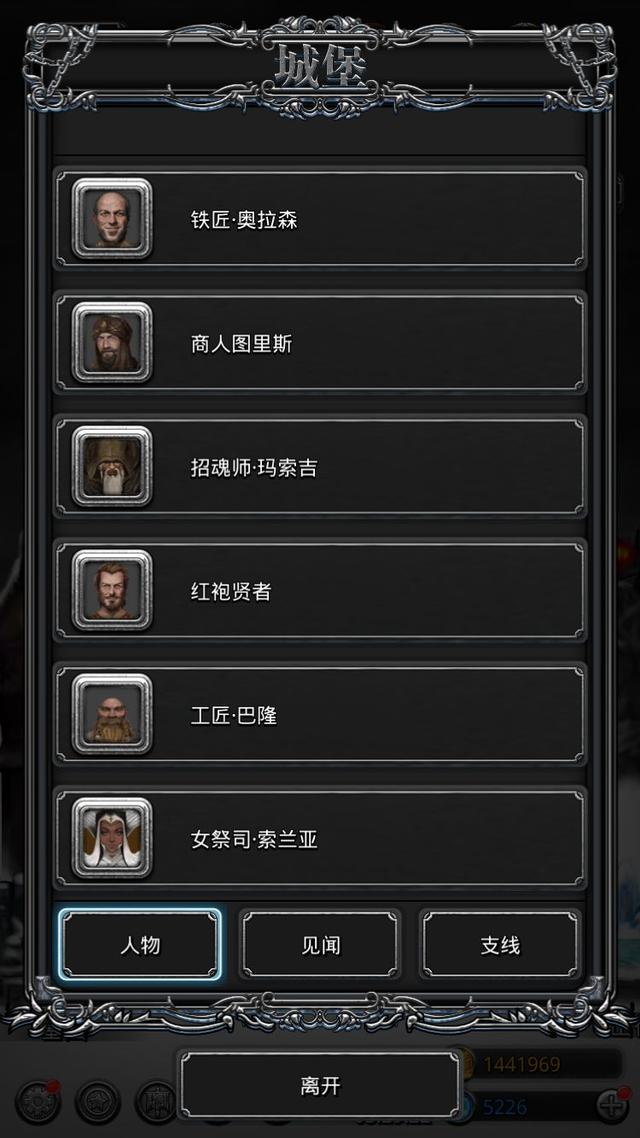Screen dimensions: 640x1138
Task: Switch to the 见闻 tab
Action: [320, 945]
